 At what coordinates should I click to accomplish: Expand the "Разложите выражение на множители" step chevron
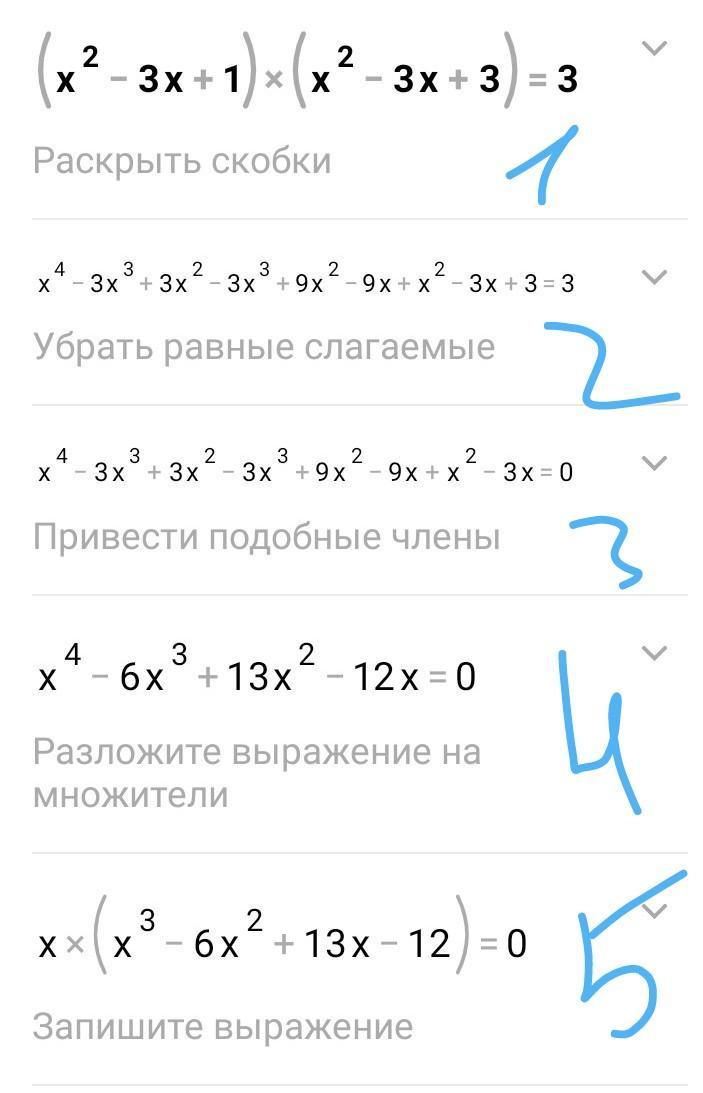pos(653,654)
